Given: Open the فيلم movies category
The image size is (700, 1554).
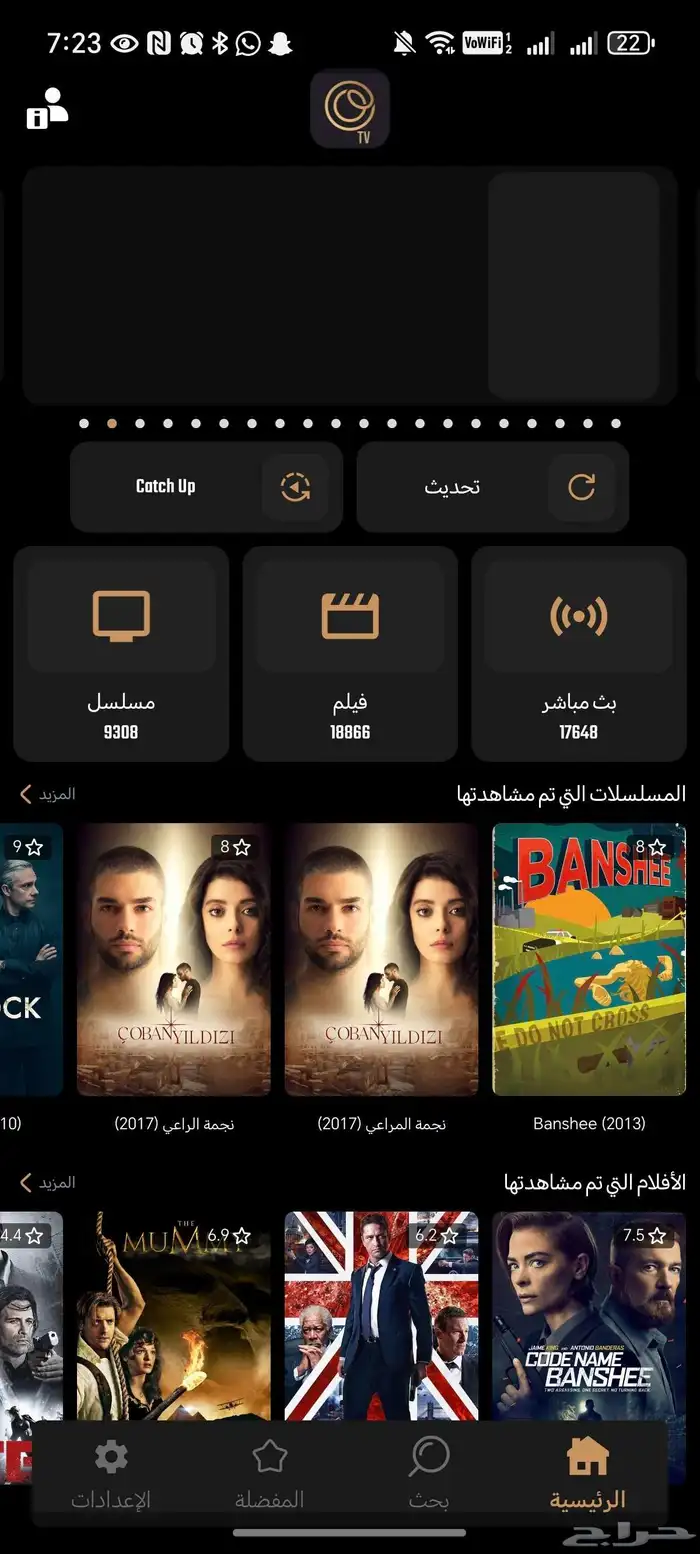Looking at the screenshot, I should tap(350, 652).
